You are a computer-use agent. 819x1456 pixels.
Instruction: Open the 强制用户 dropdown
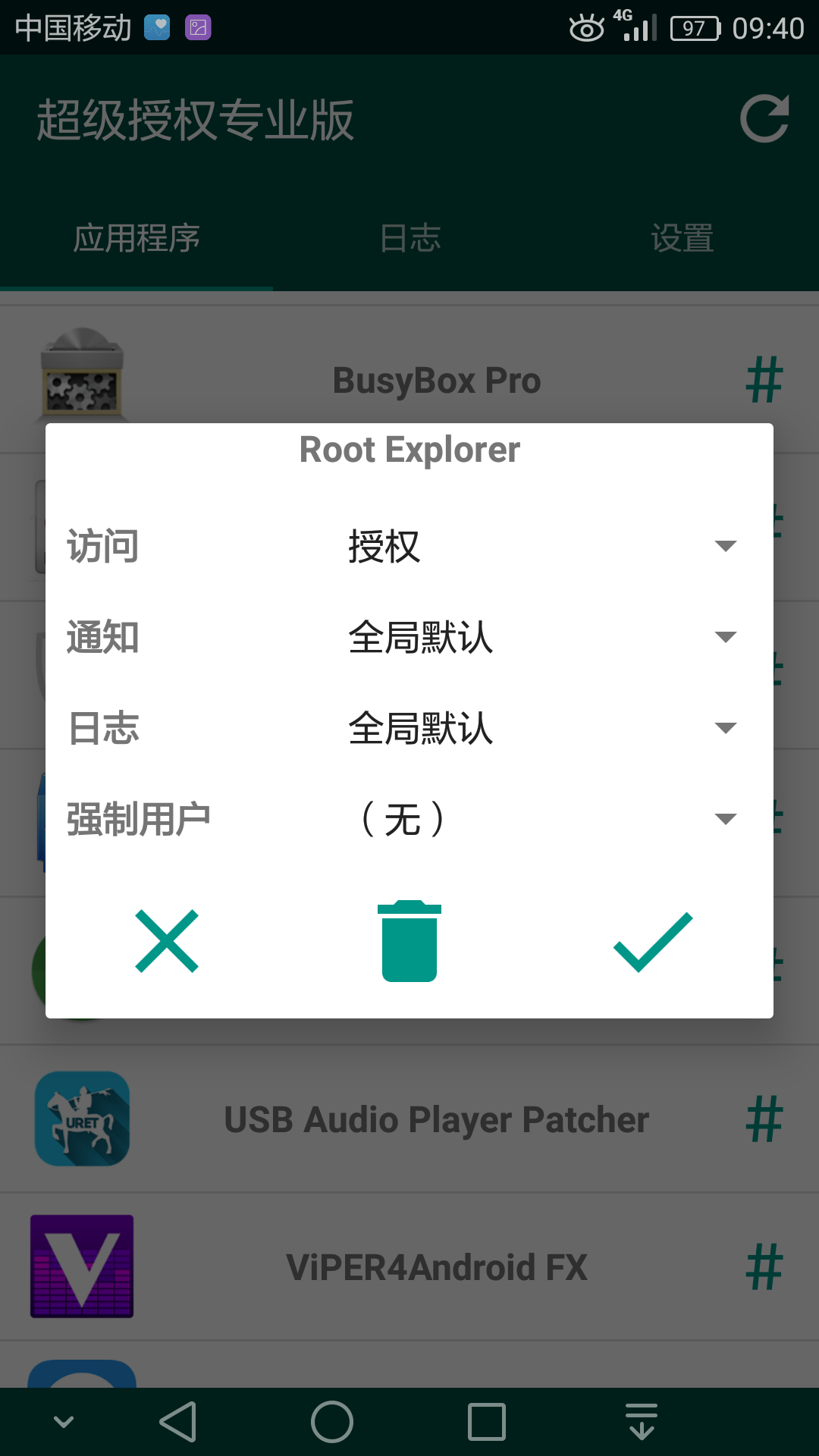pos(726,817)
